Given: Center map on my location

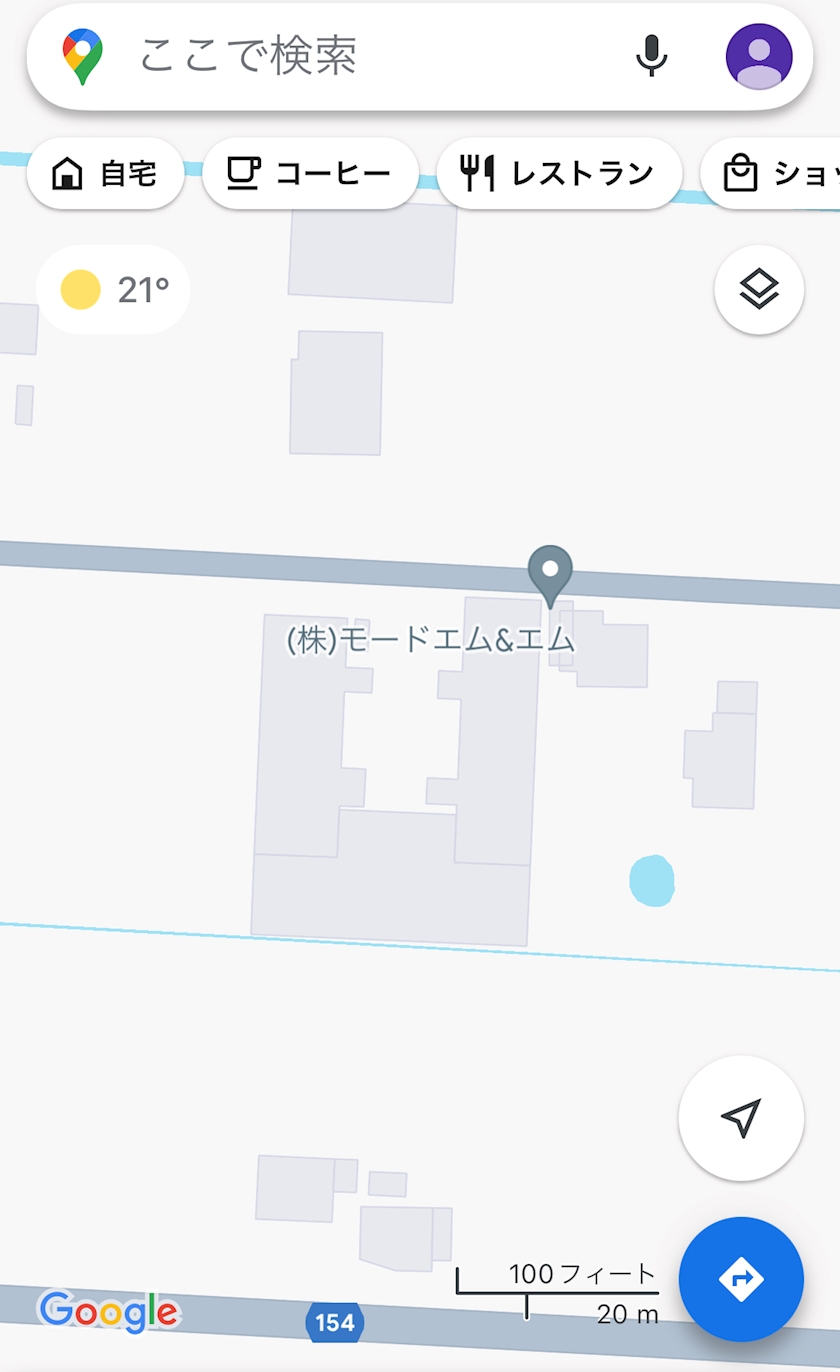Looking at the screenshot, I should 741,1118.
